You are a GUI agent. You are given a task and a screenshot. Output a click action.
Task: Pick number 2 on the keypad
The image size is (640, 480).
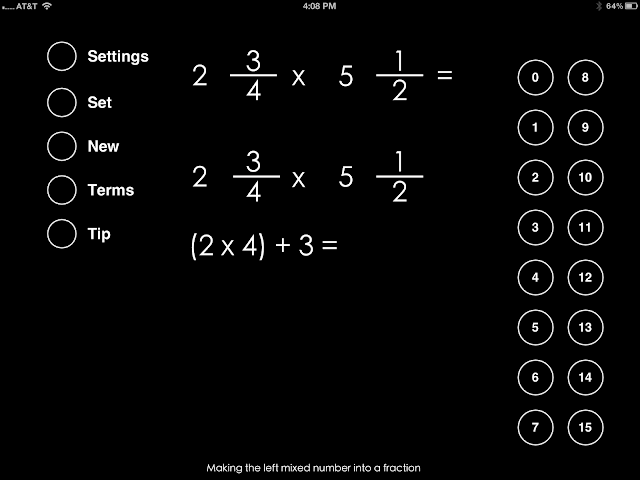pos(535,177)
